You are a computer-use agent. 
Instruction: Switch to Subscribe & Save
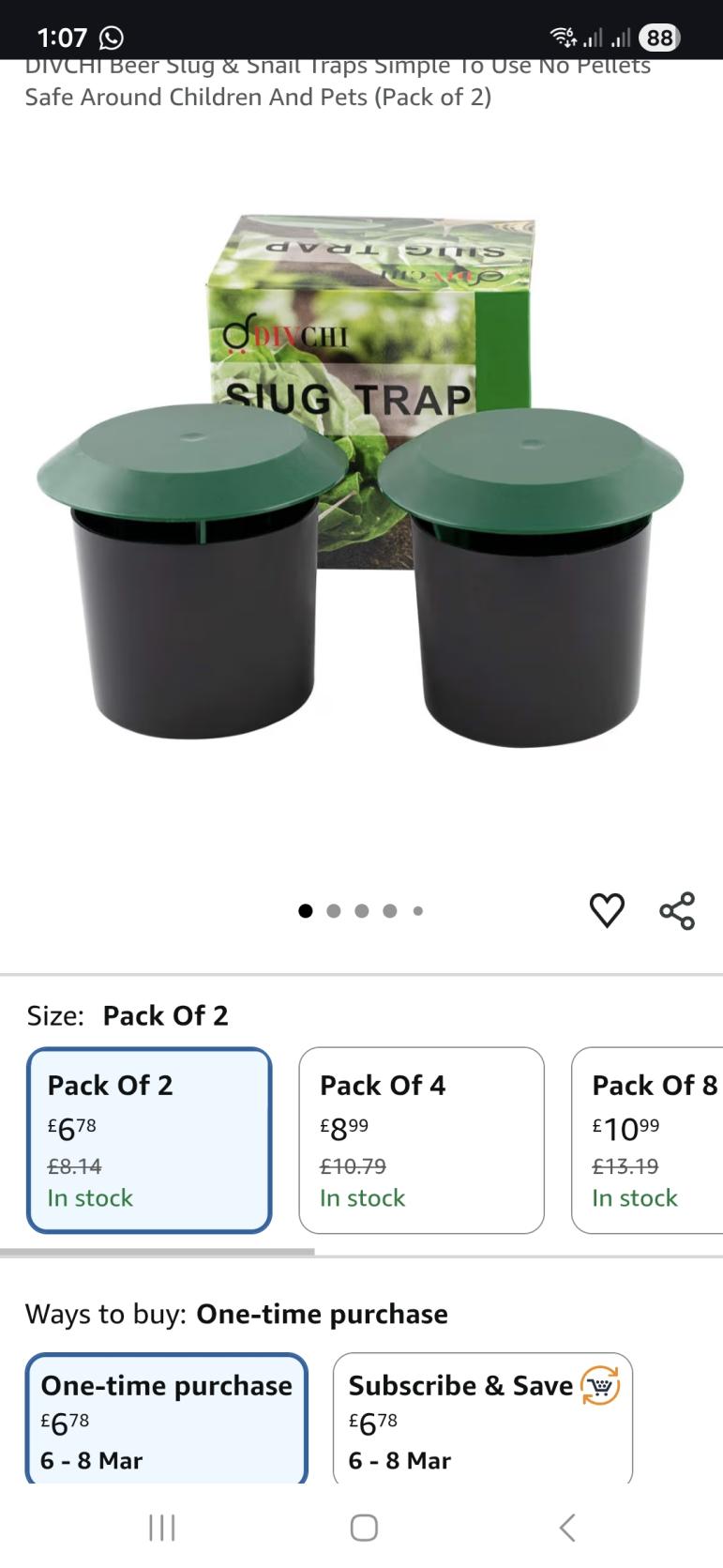[x=482, y=1419]
